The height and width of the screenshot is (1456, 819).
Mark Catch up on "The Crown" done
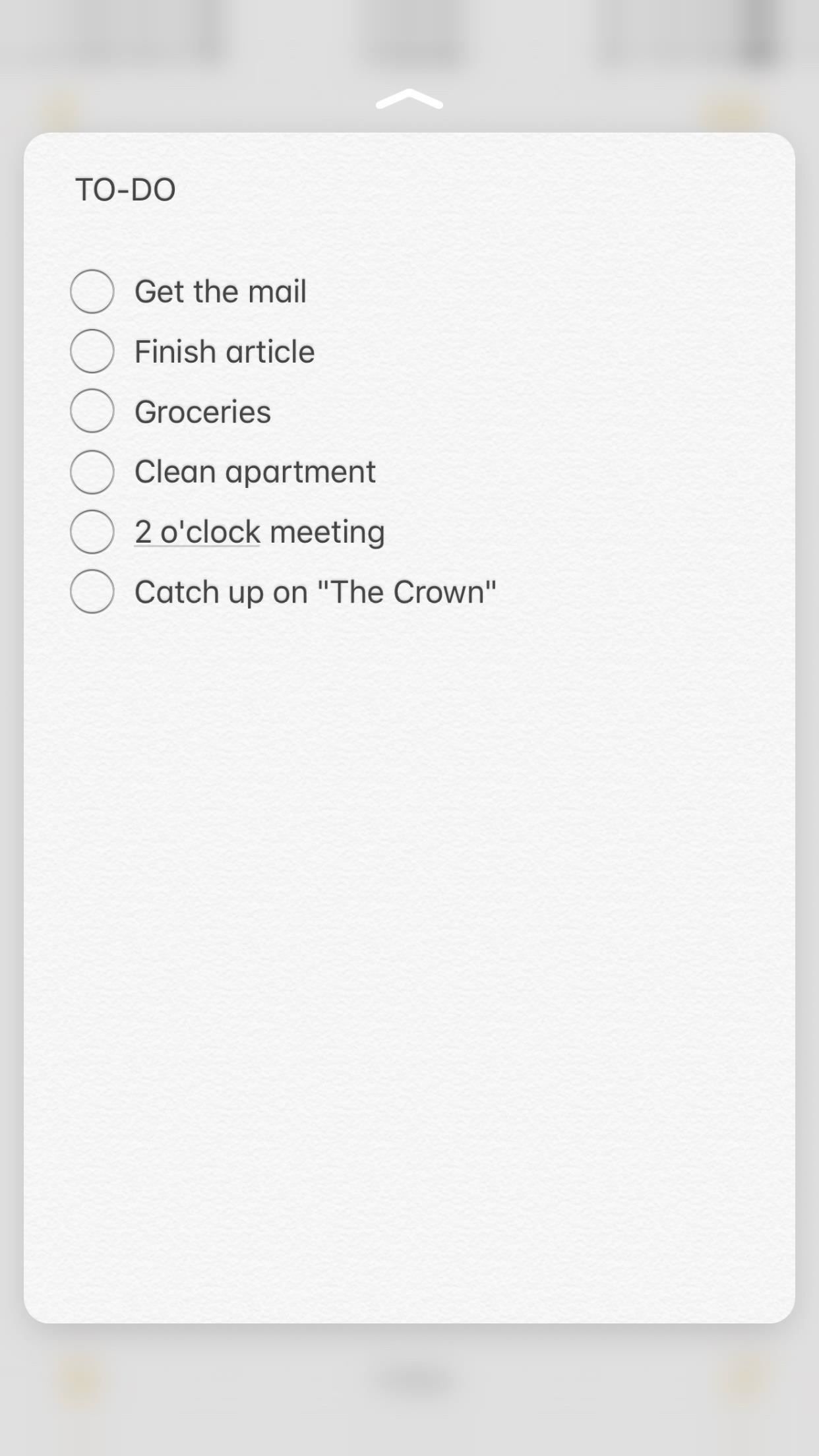coord(92,591)
